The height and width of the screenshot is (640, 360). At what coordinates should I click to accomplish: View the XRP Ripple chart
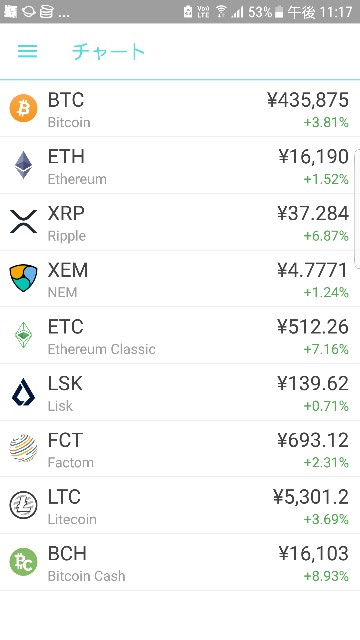(180, 222)
